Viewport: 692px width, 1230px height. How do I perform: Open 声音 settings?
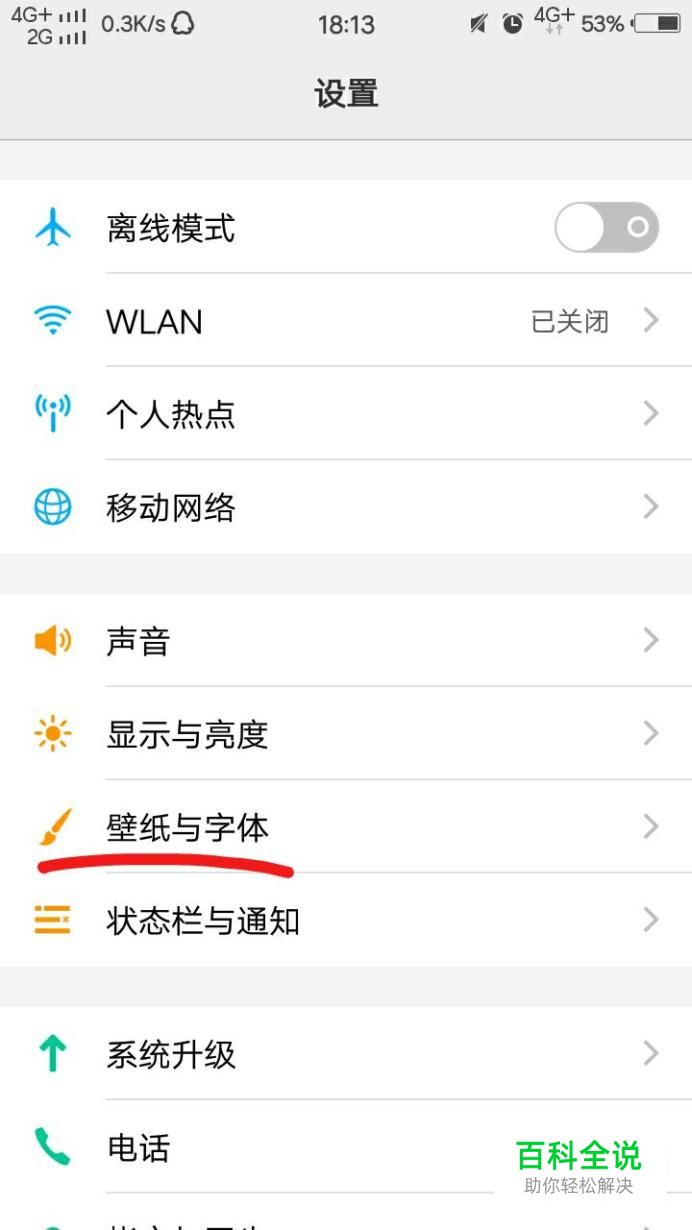click(346, 640)
